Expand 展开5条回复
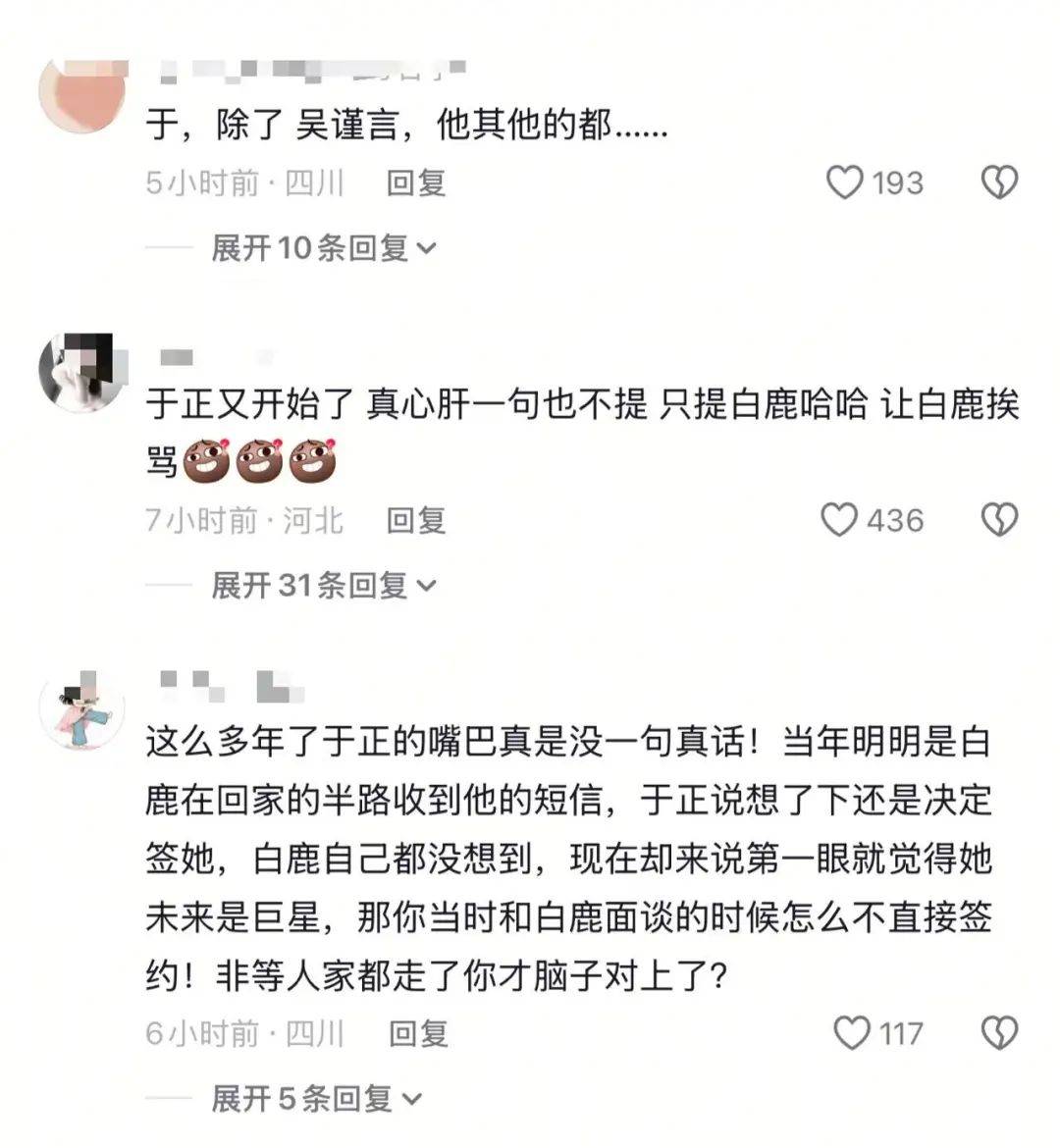The width and height of the screenshot is (1060, 1148). point(316,1099)
